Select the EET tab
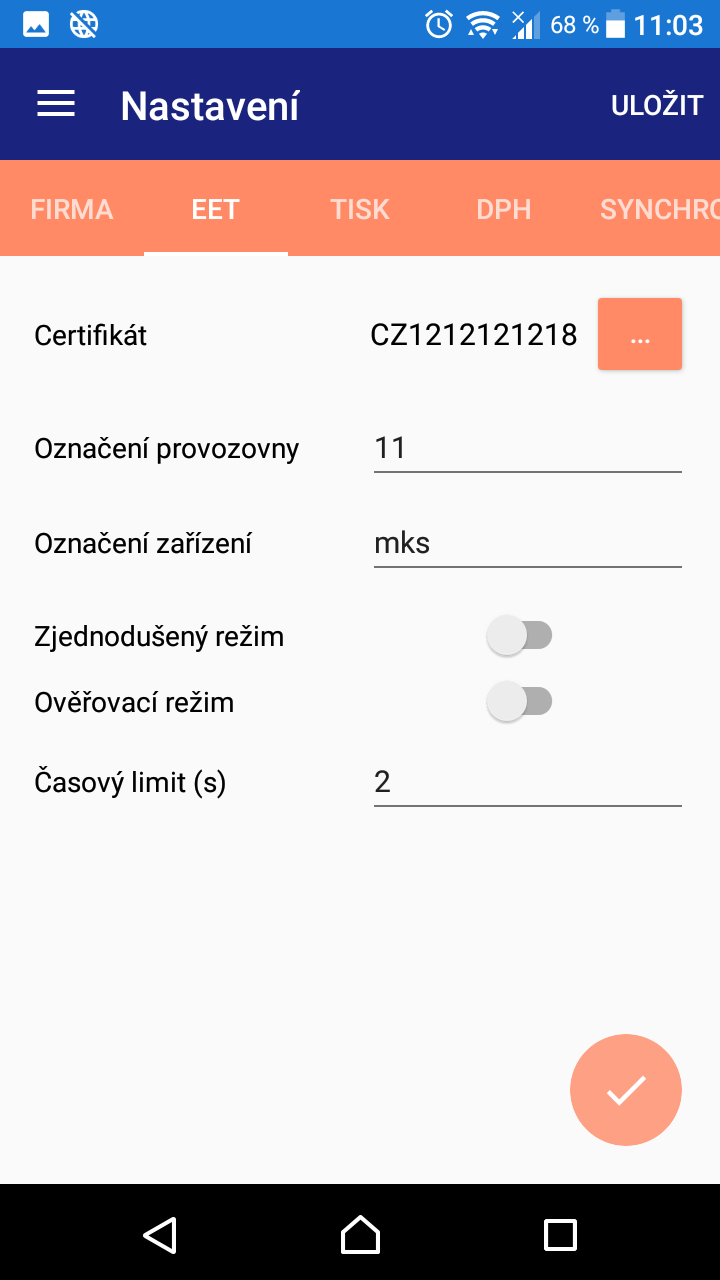 pos(216,209)
